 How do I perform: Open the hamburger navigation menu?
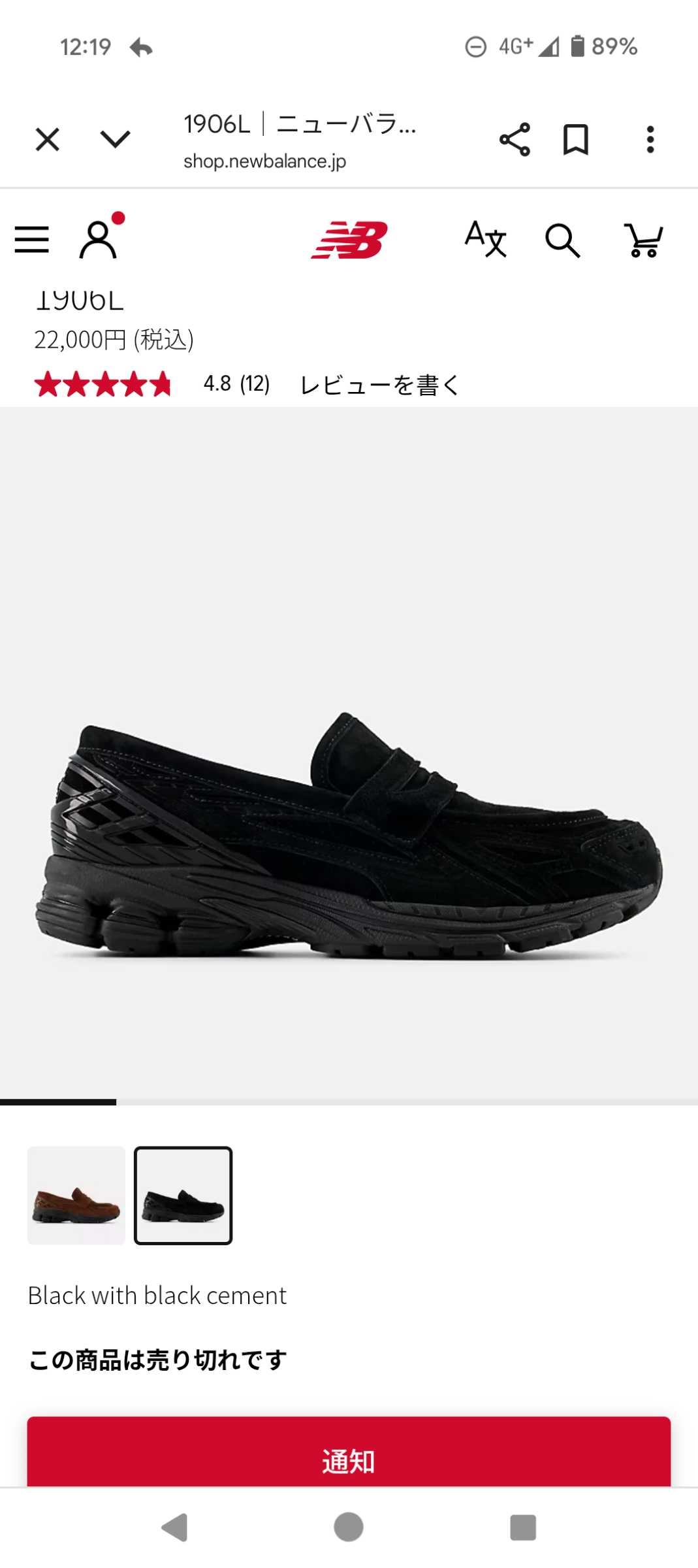[32, 240]
